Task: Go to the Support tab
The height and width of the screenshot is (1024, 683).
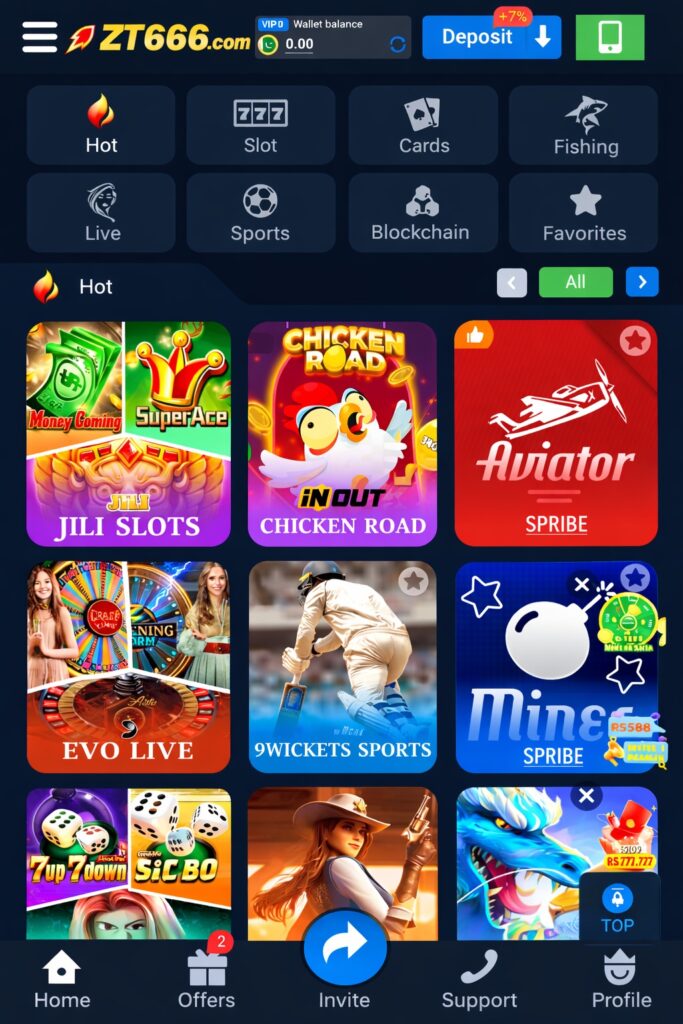Action: (x=480, y=980)
